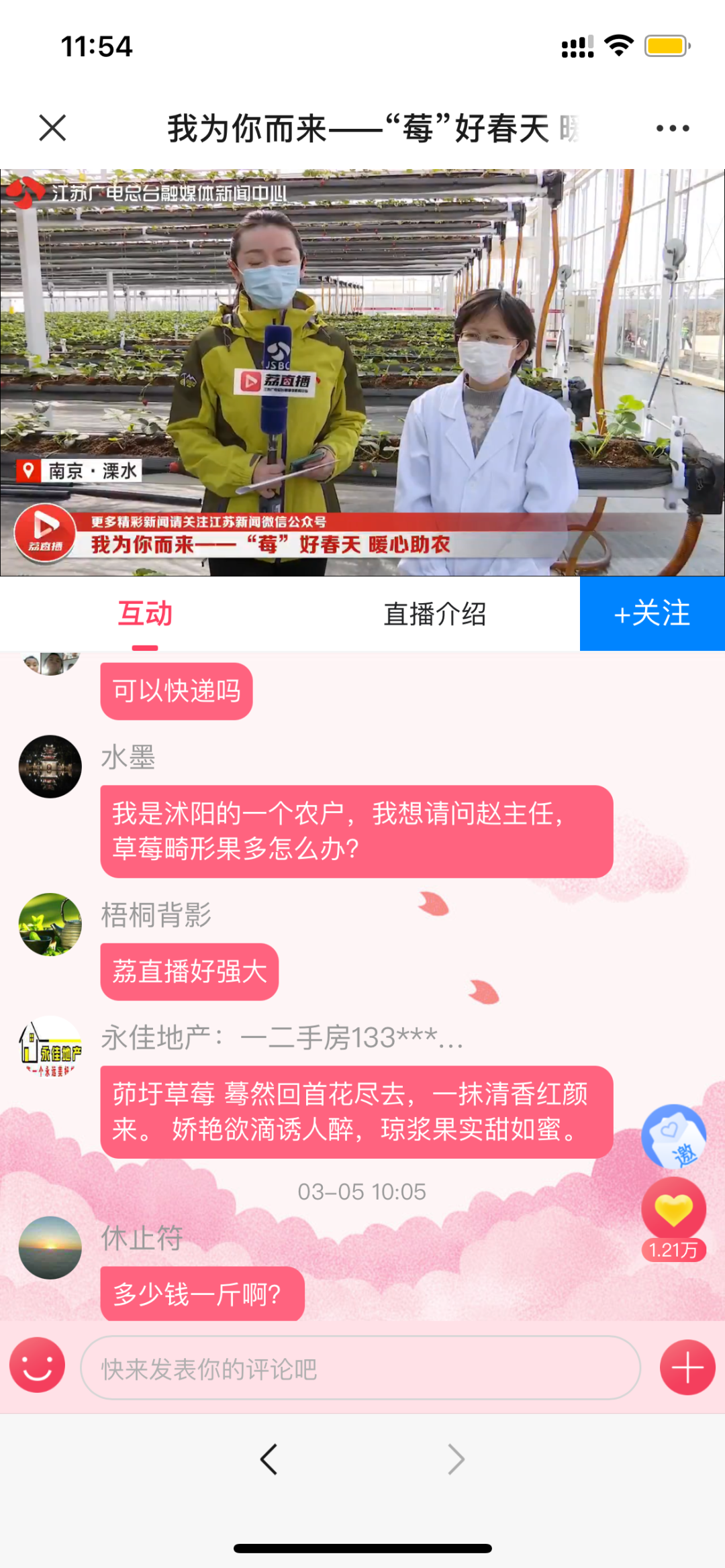
Task: Open the three-dot overflow menu
Action: [673, 128]
